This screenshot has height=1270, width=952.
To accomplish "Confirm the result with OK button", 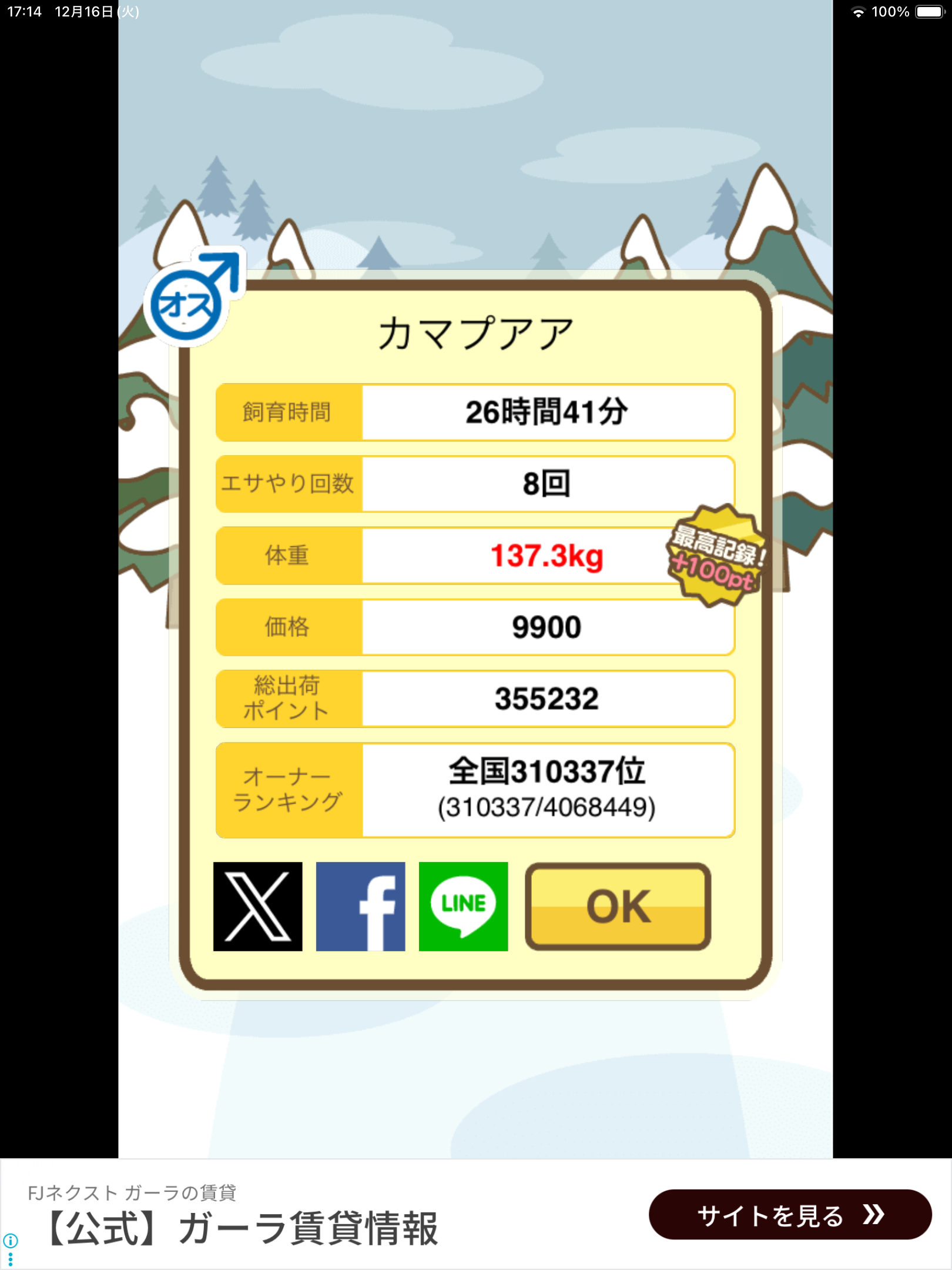I will click(x=618, y=906).
